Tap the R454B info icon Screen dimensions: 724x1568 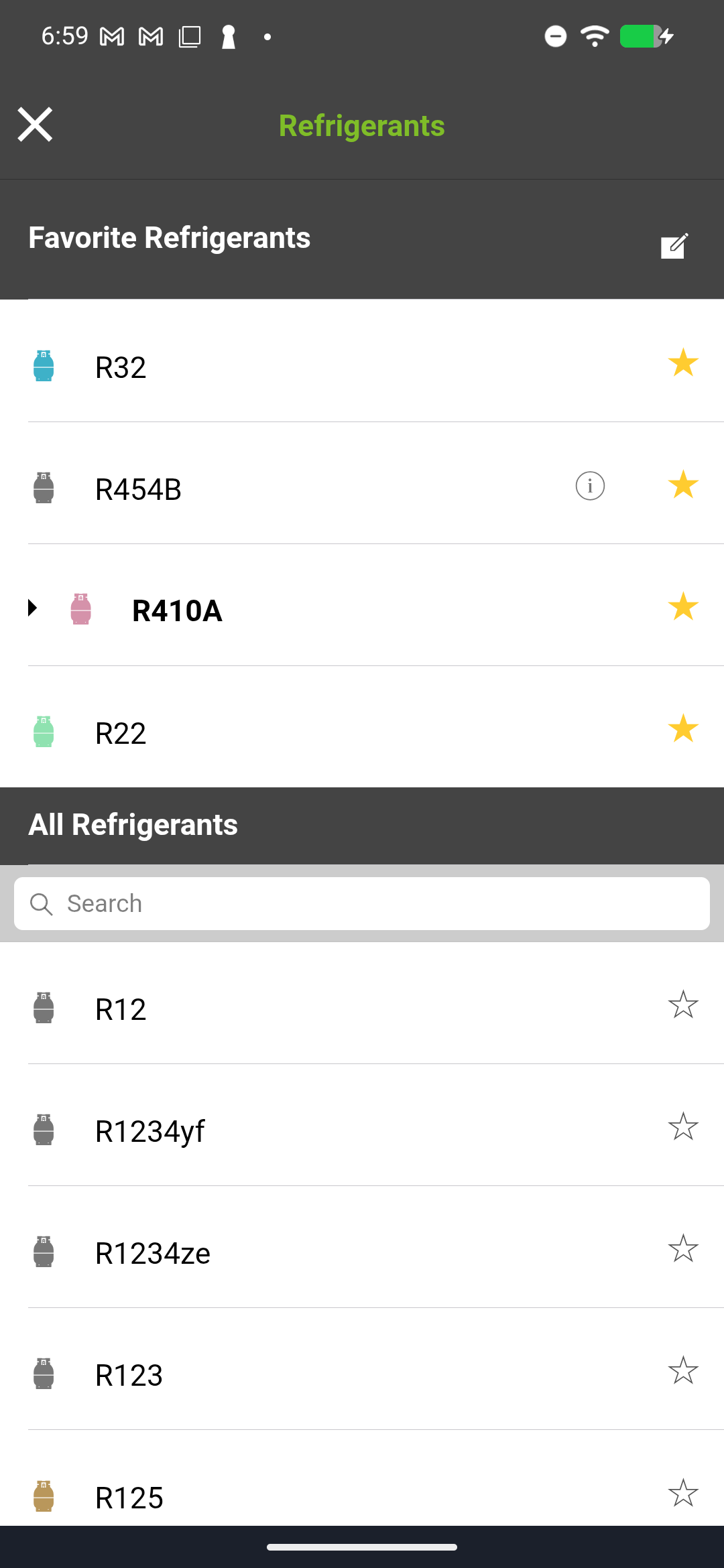(x=589, y=486)
